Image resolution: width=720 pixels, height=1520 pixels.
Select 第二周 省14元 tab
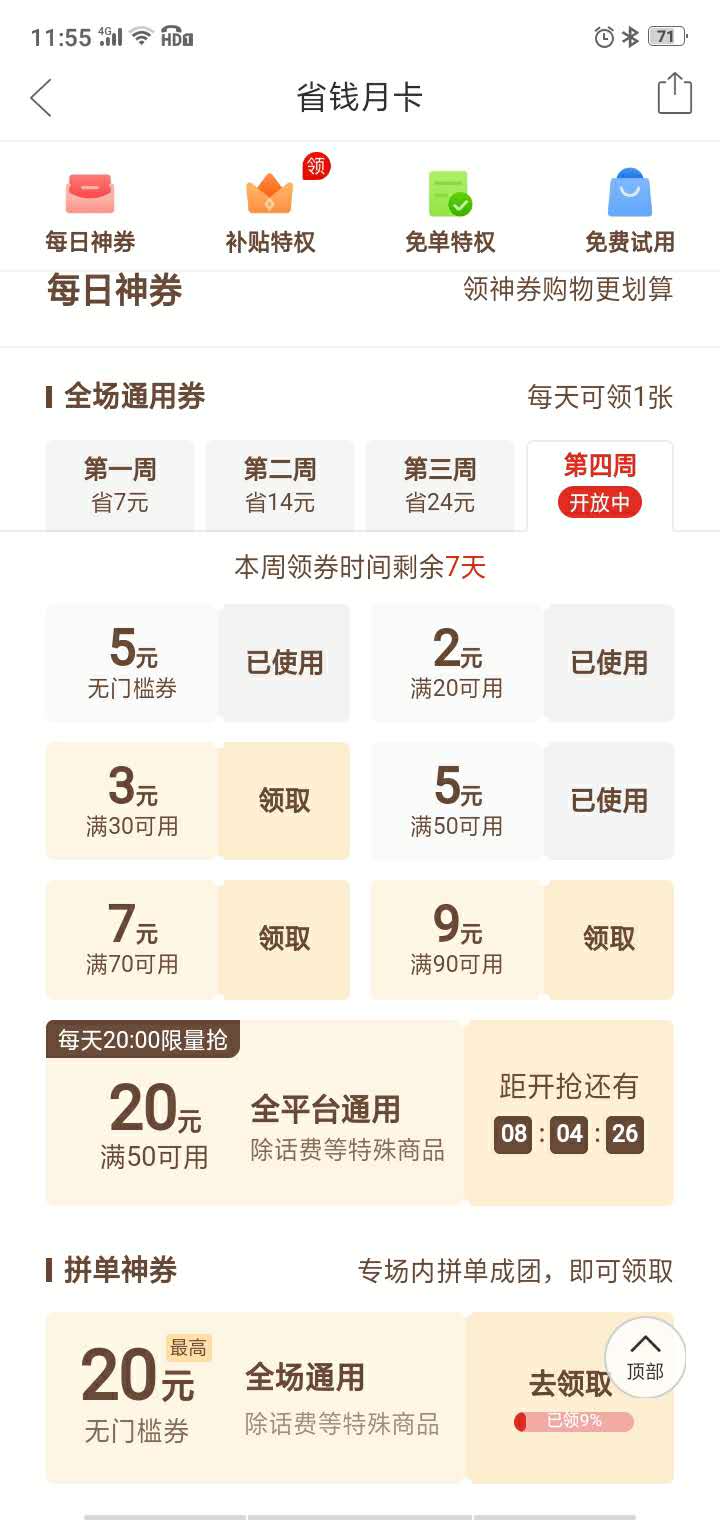click(x=280, y=486)
